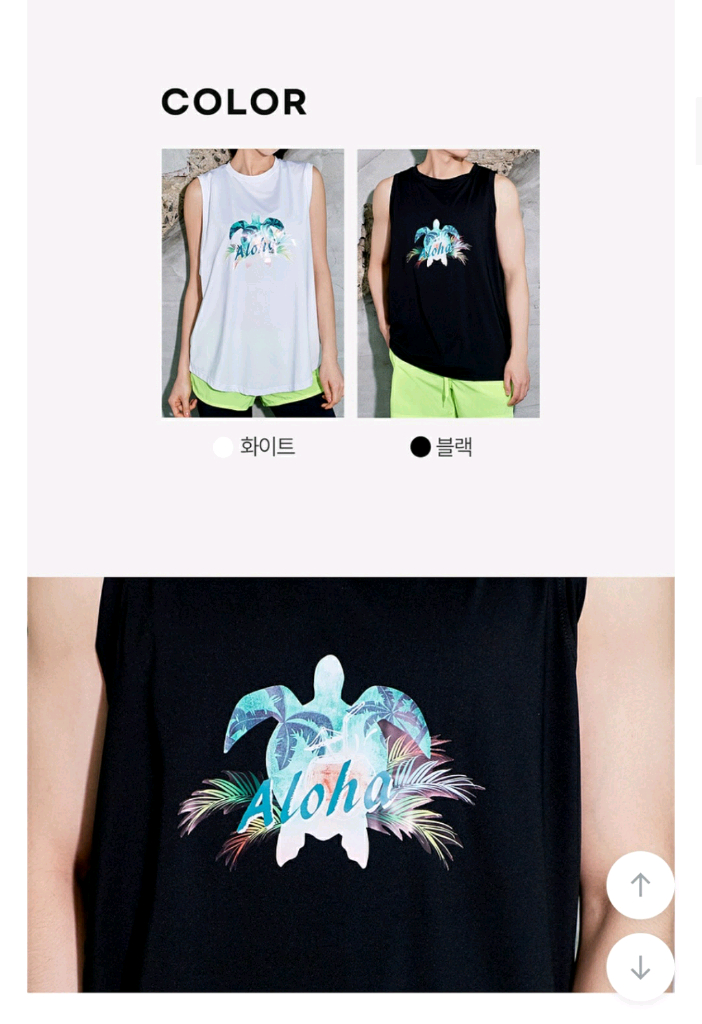Tap the down arrow to jump to bottom
This screenshot has height=1024, width=702.
coord(640,967)
